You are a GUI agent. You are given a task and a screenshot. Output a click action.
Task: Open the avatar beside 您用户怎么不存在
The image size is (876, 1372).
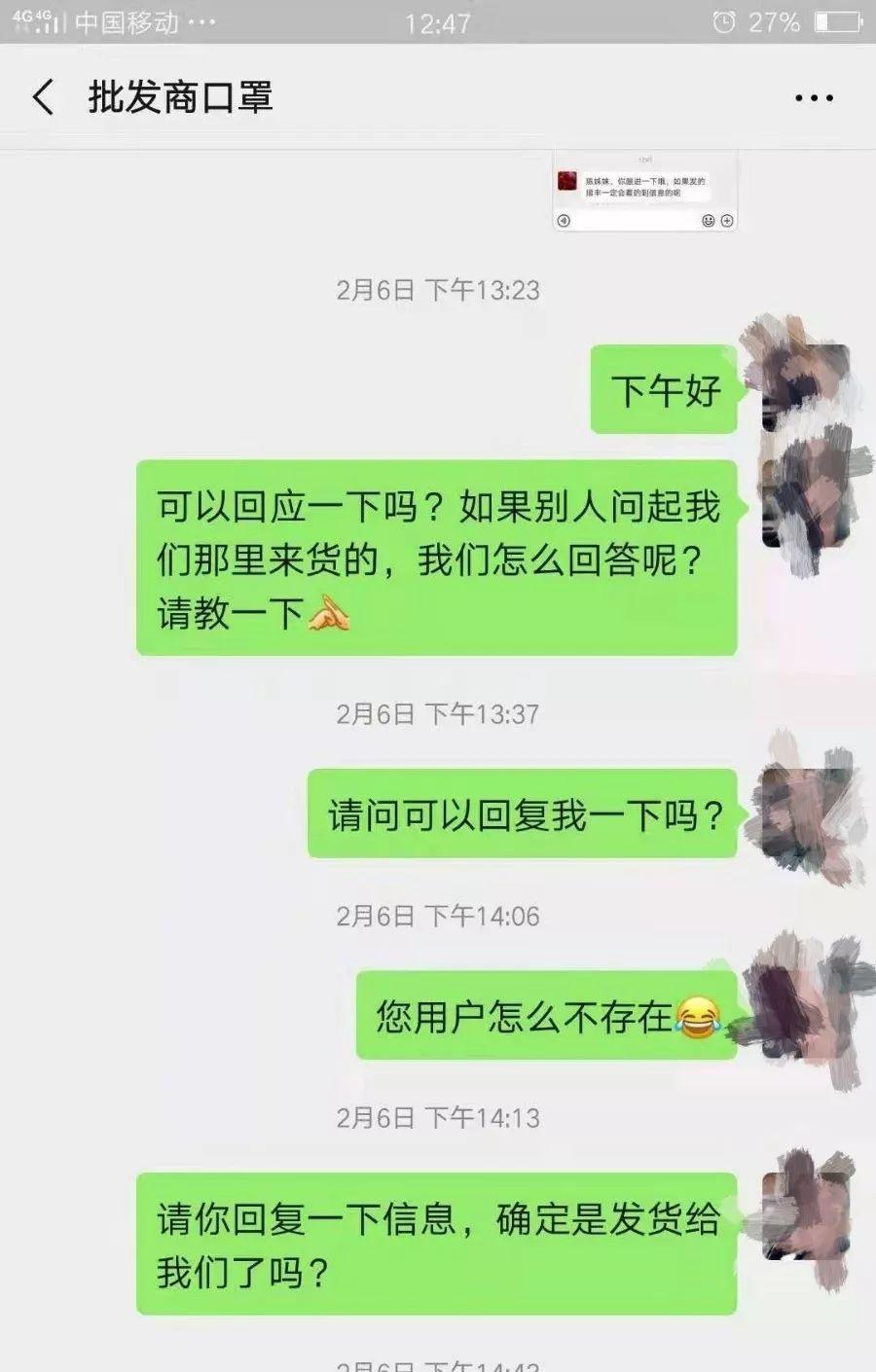[804, 1013]
